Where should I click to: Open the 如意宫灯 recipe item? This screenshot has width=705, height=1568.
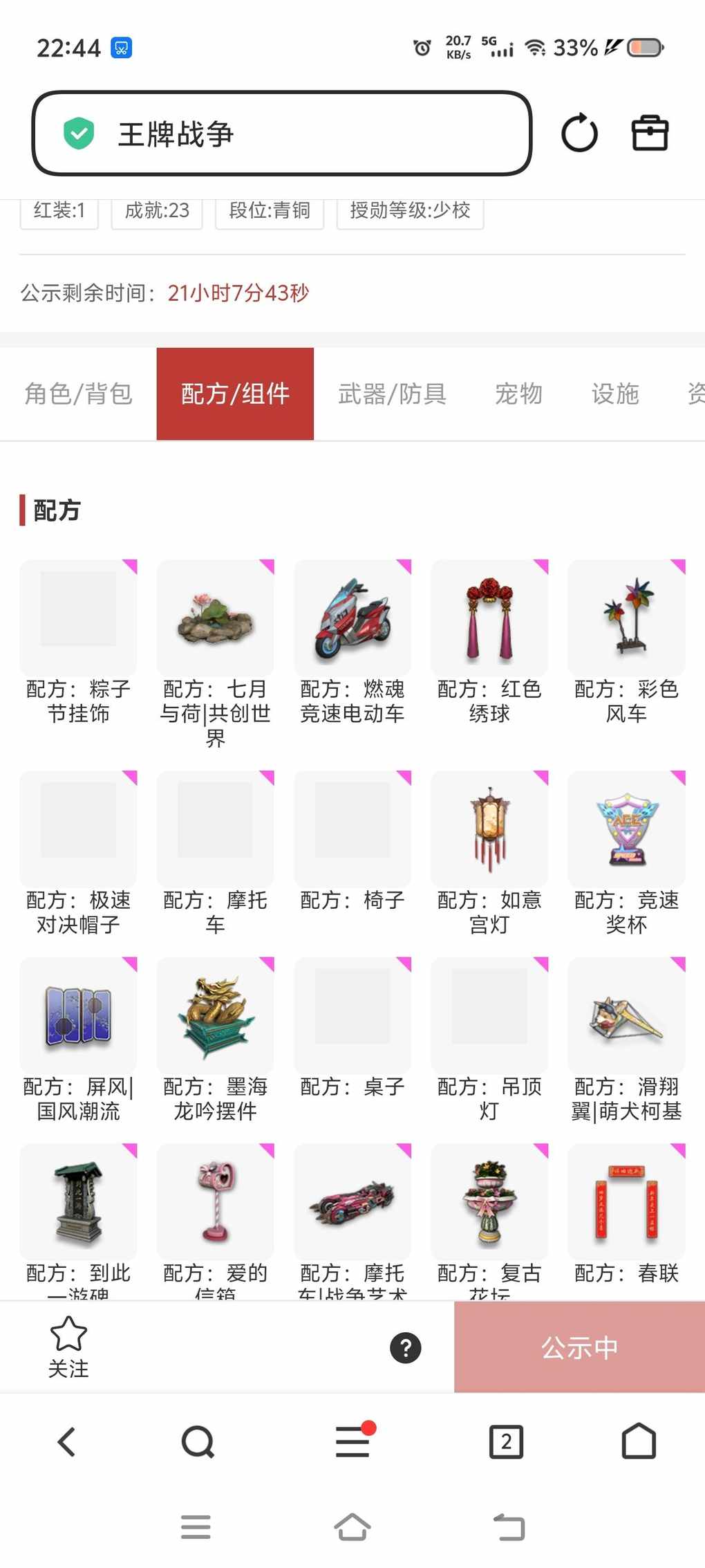489,829
